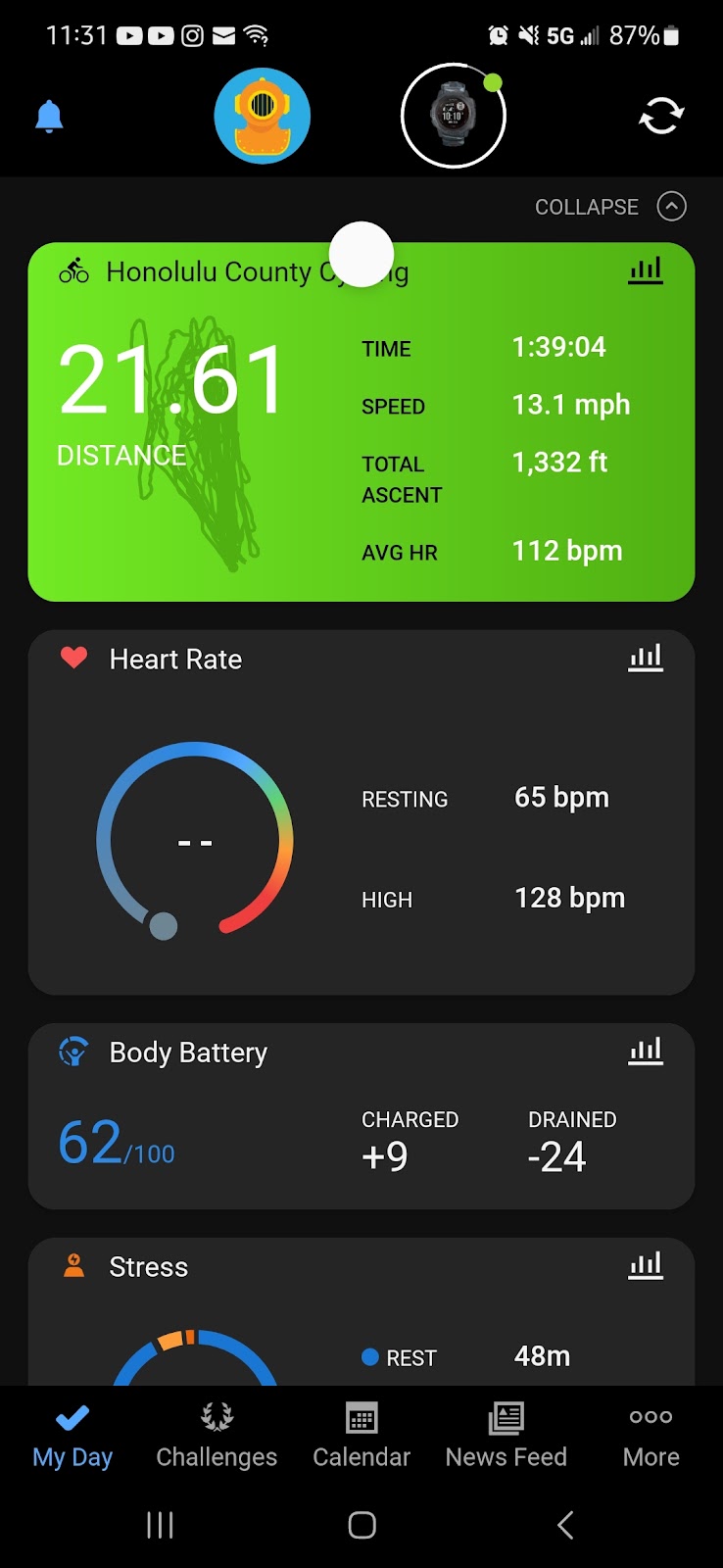The image size is (723, 1568).
Task: Open the Heart Rate card
Action: 361,812
